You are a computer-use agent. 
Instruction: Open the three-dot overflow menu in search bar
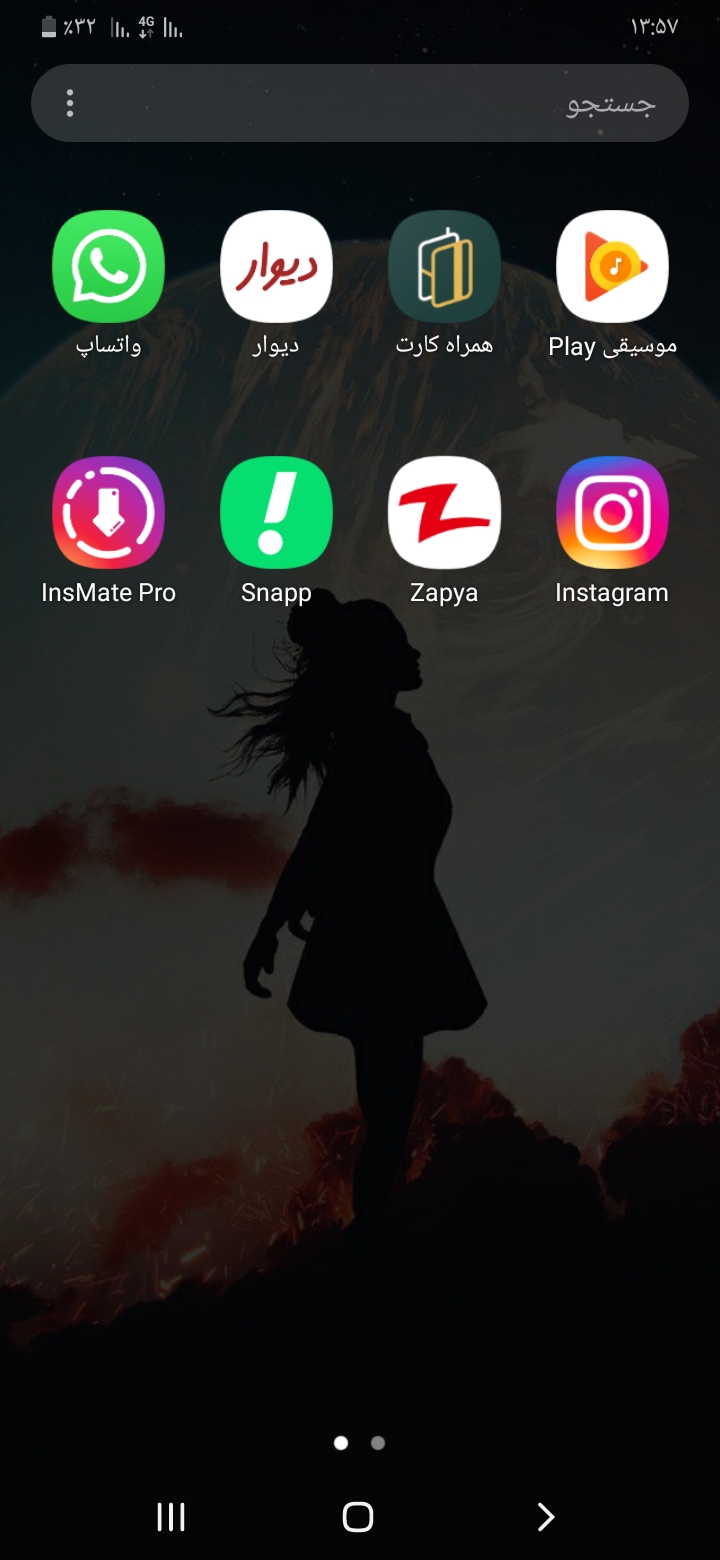[70, 103]
